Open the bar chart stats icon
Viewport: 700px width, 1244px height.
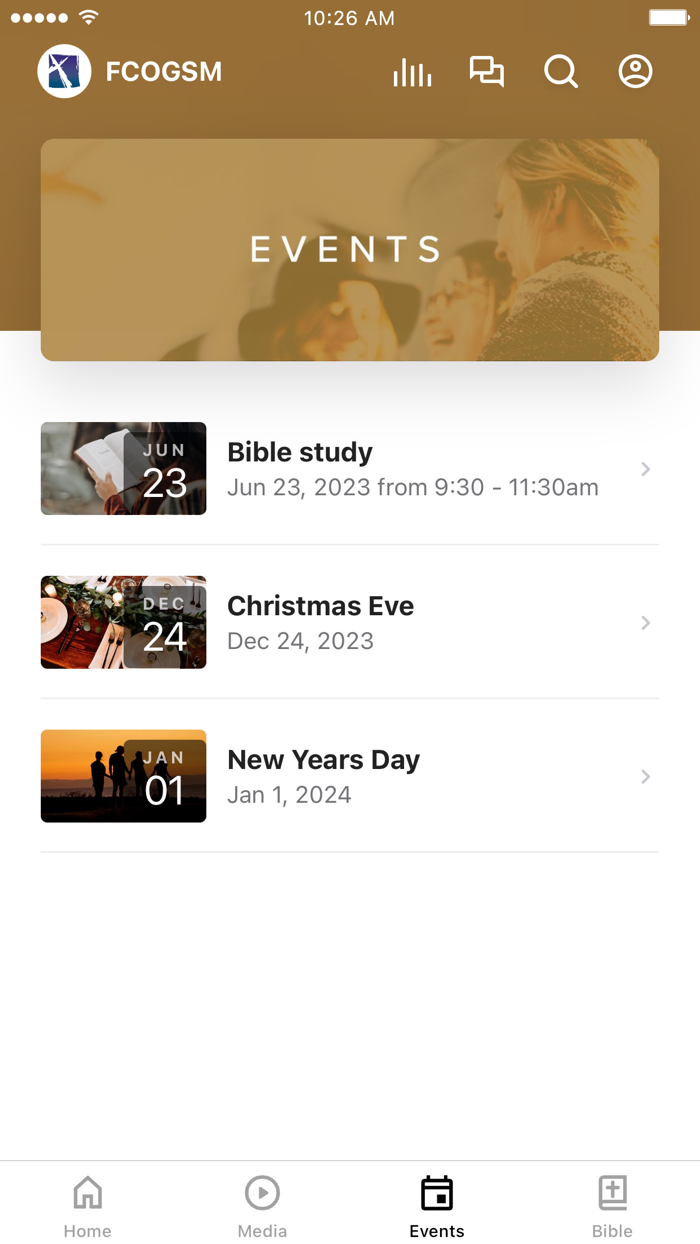coord(412,72)
